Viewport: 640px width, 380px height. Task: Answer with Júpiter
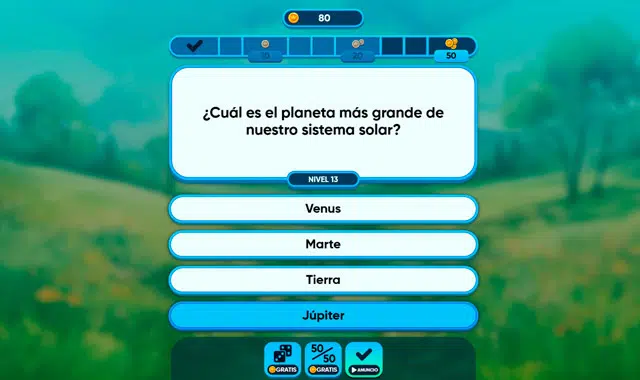(323, 316)
